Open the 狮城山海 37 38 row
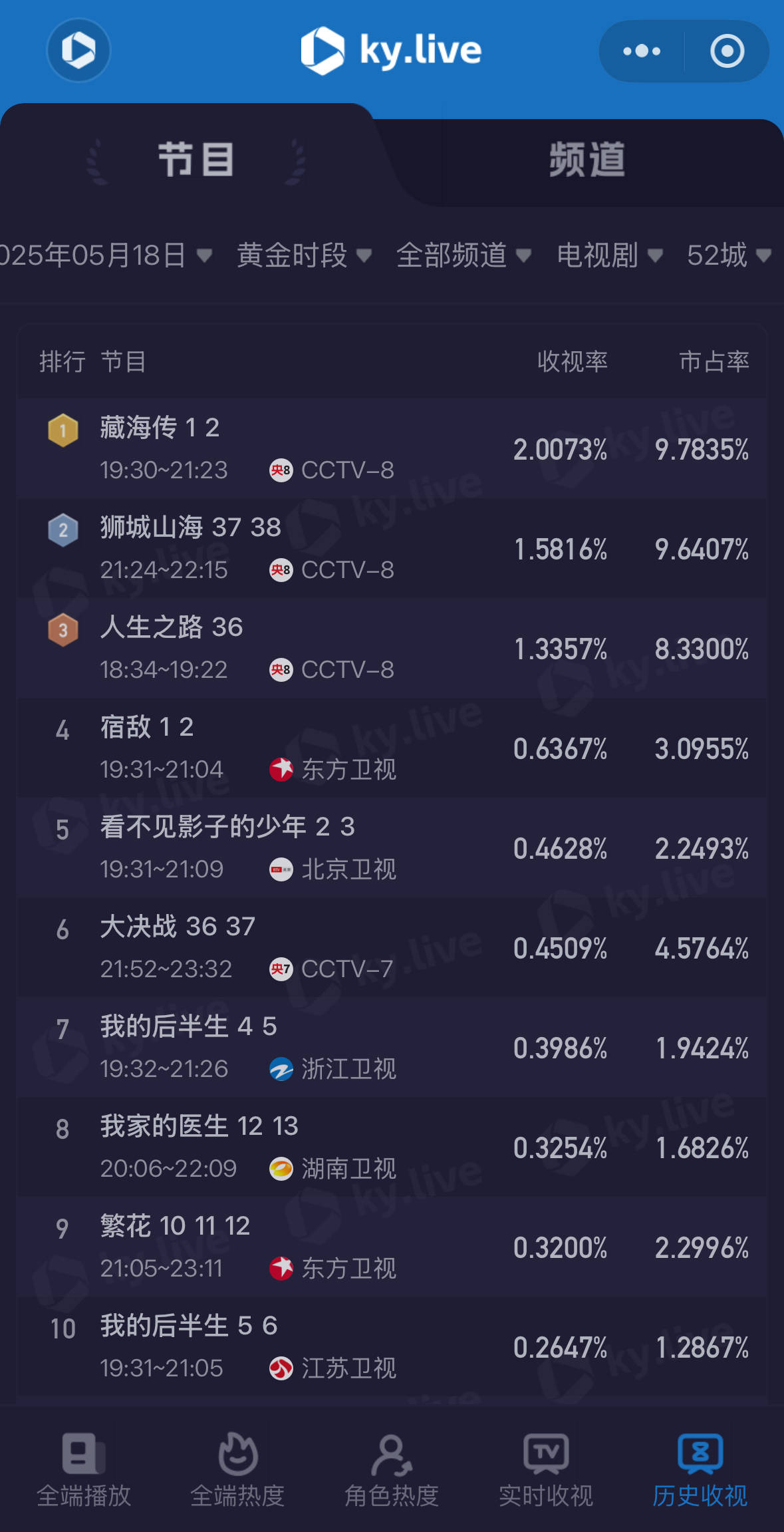 pyautogui.click(x=392, y=548)
